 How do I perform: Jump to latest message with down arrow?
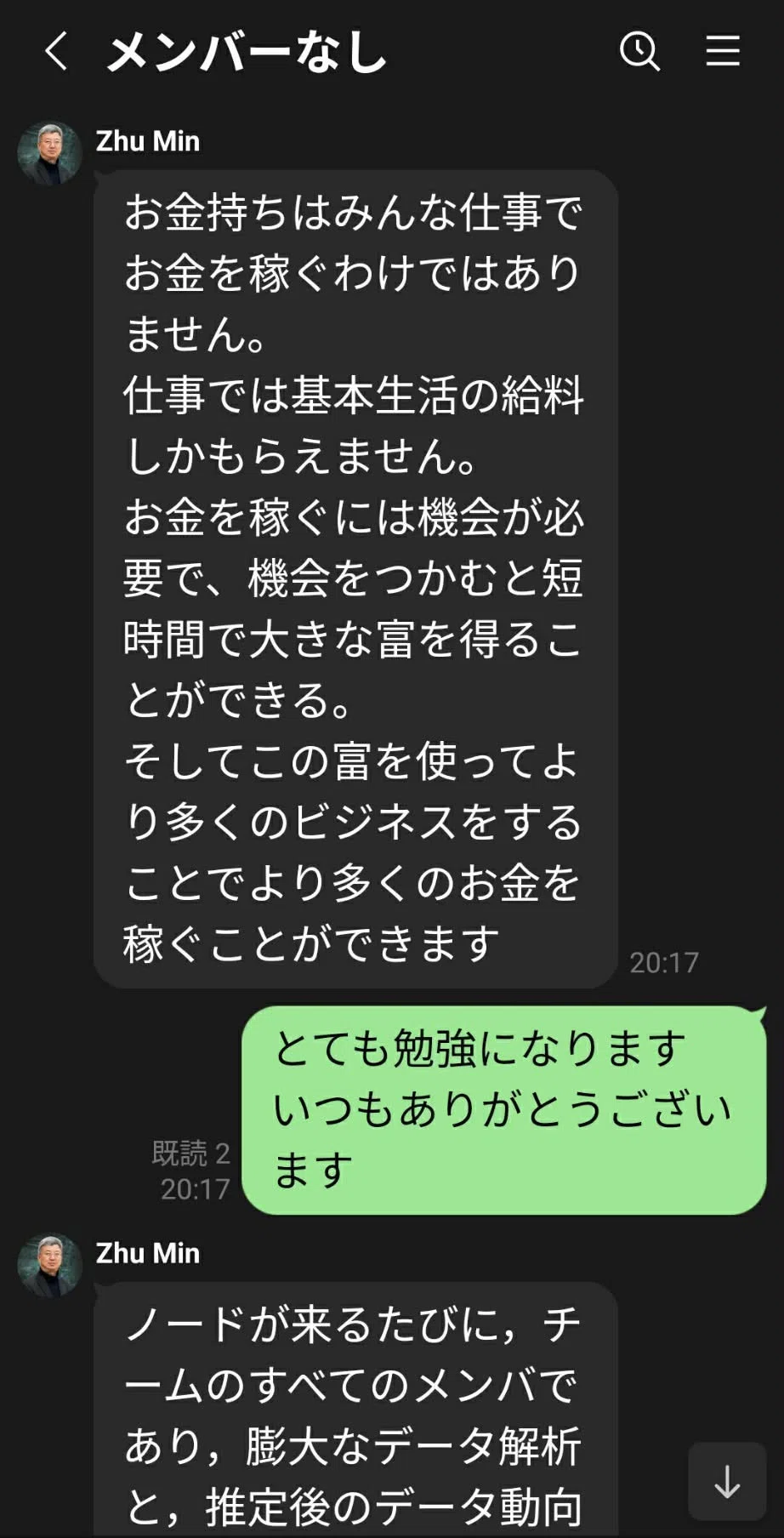[x=727, y=1481]
